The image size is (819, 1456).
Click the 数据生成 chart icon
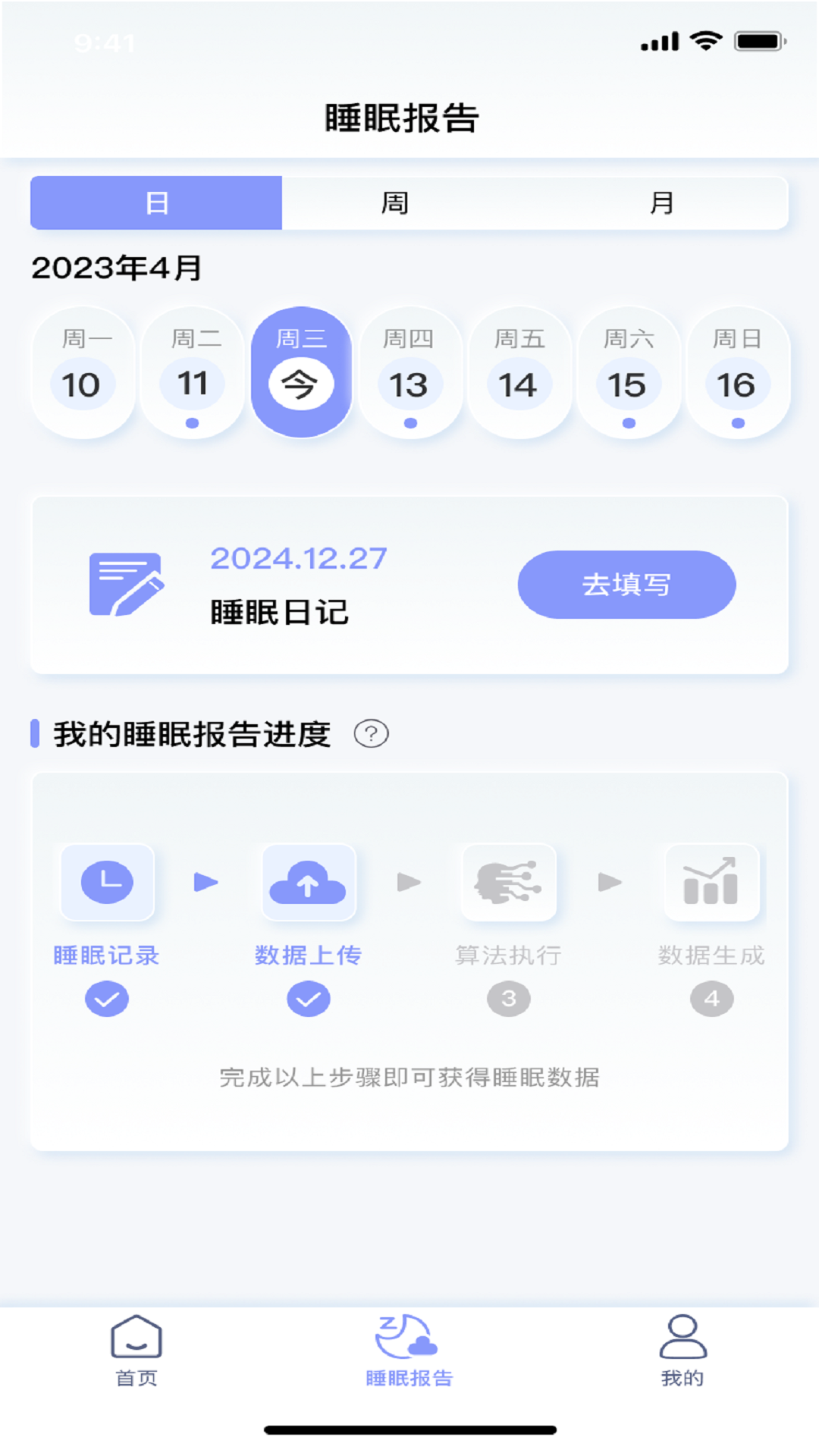coord(711,882)
